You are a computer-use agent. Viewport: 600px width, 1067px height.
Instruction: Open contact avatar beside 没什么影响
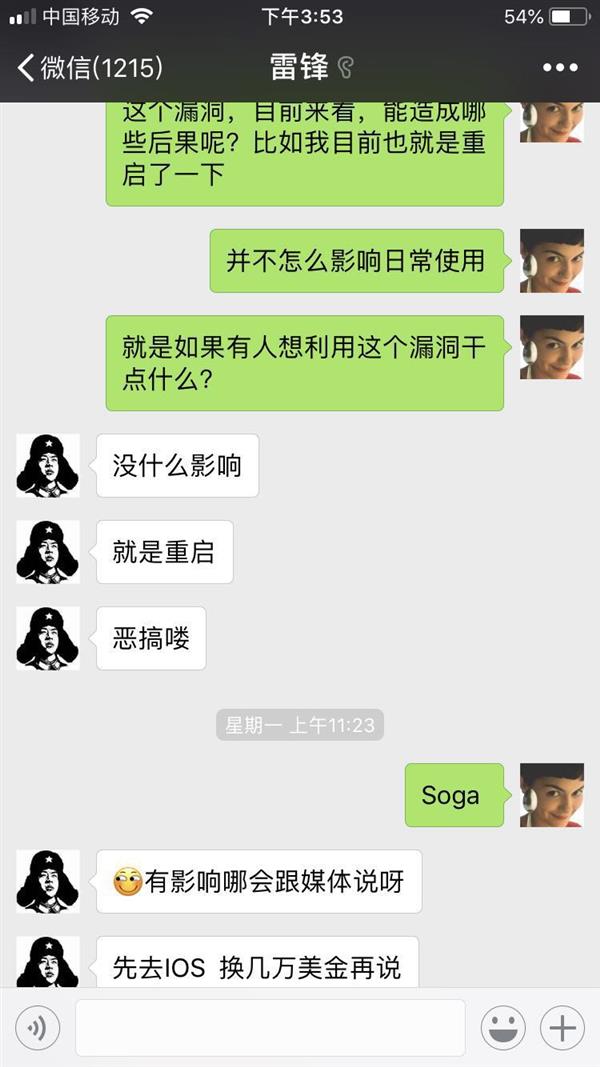point(48,465)
